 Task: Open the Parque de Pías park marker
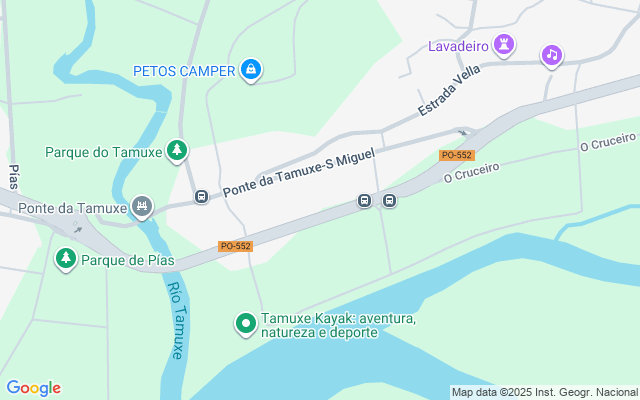pos(66,260)
